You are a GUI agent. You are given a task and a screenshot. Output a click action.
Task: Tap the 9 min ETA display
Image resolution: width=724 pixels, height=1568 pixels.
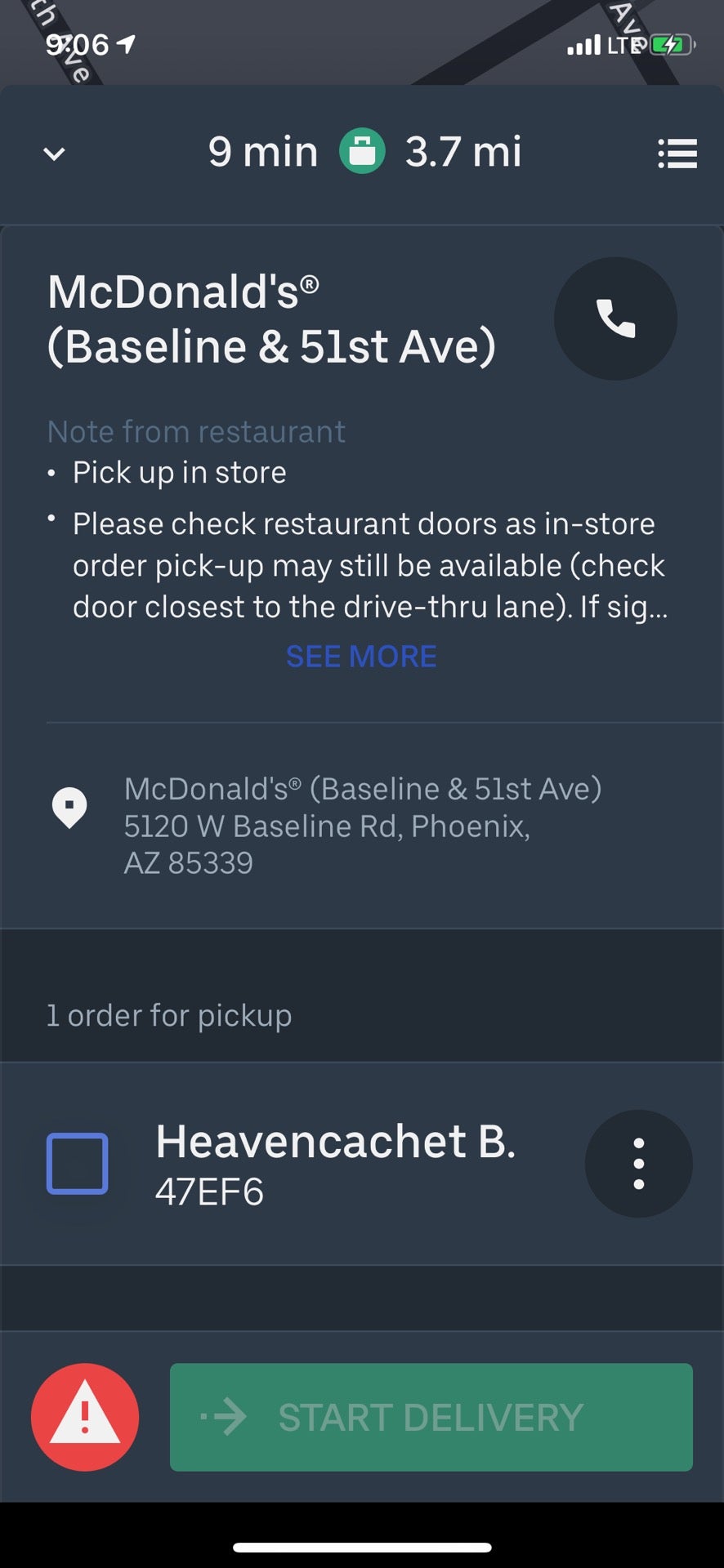(261, 152)
